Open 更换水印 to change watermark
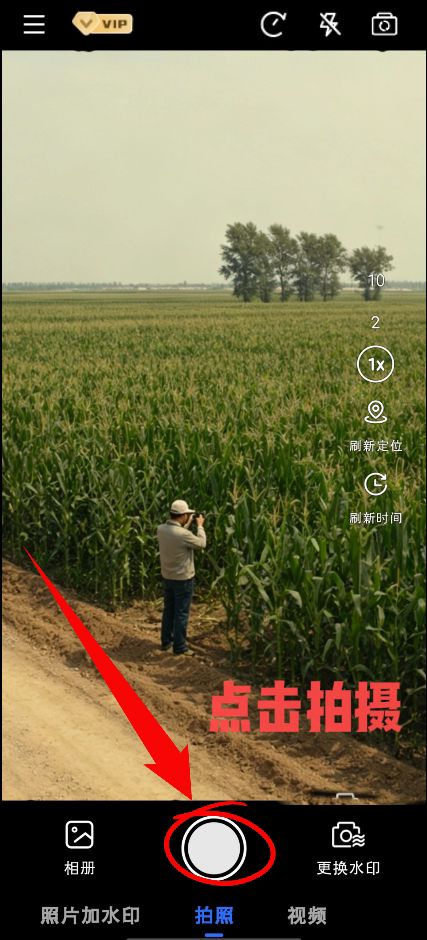Viewport: 427px width, 940px height. click(x=348, y=848)
